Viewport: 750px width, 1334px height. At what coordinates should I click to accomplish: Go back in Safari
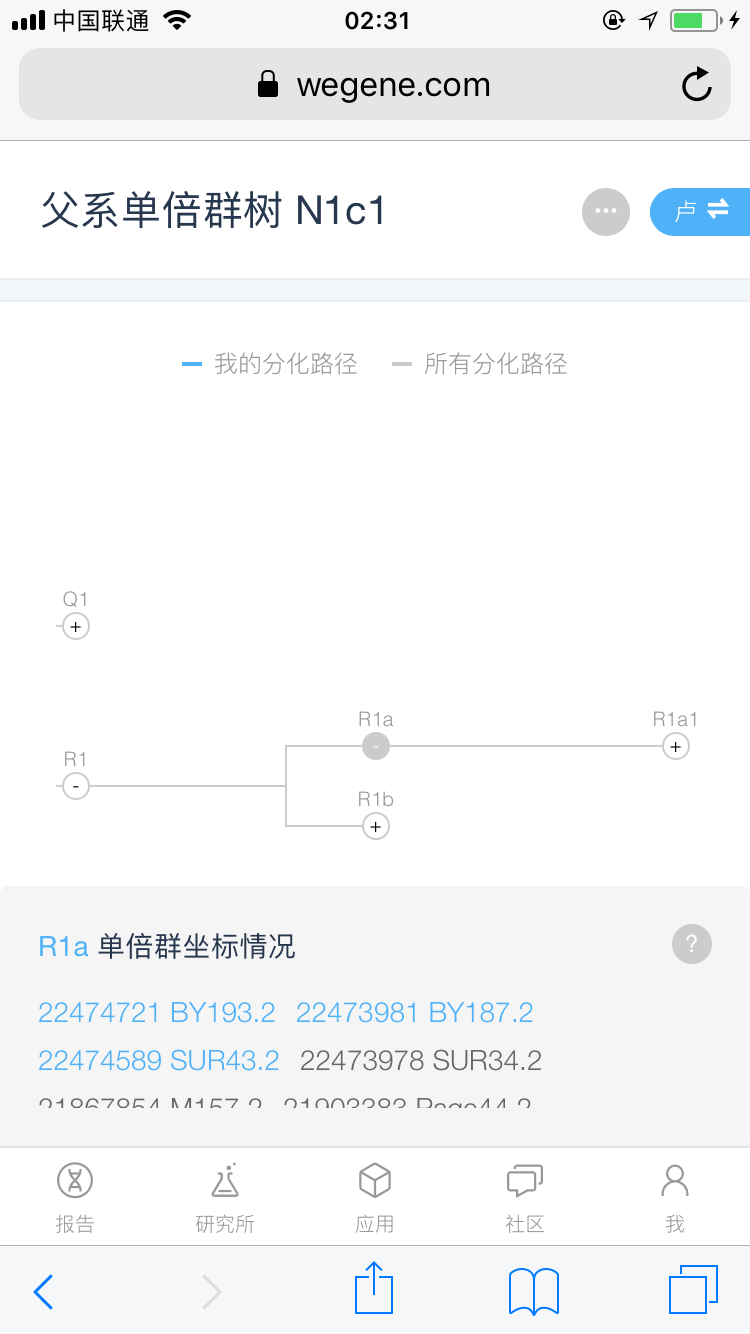pos(43,1291)
